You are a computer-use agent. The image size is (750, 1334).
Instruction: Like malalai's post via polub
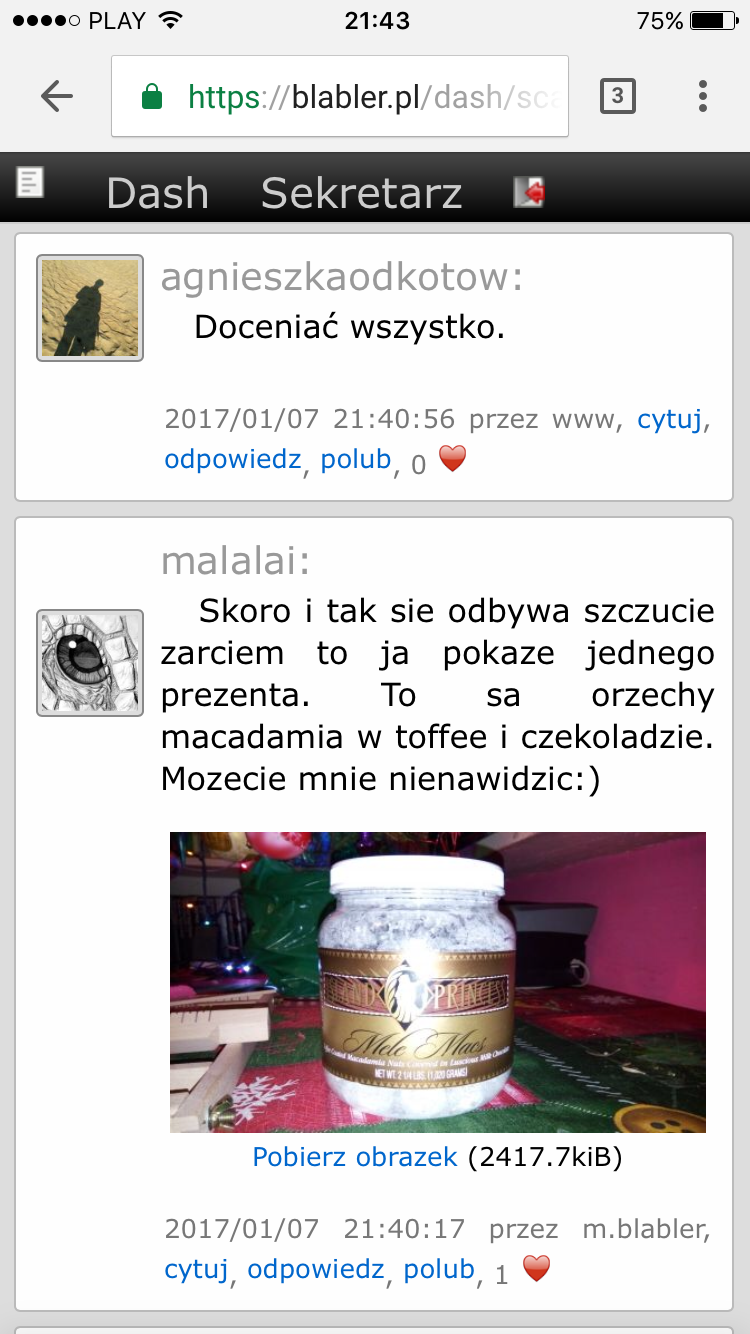pos(438,1269)
